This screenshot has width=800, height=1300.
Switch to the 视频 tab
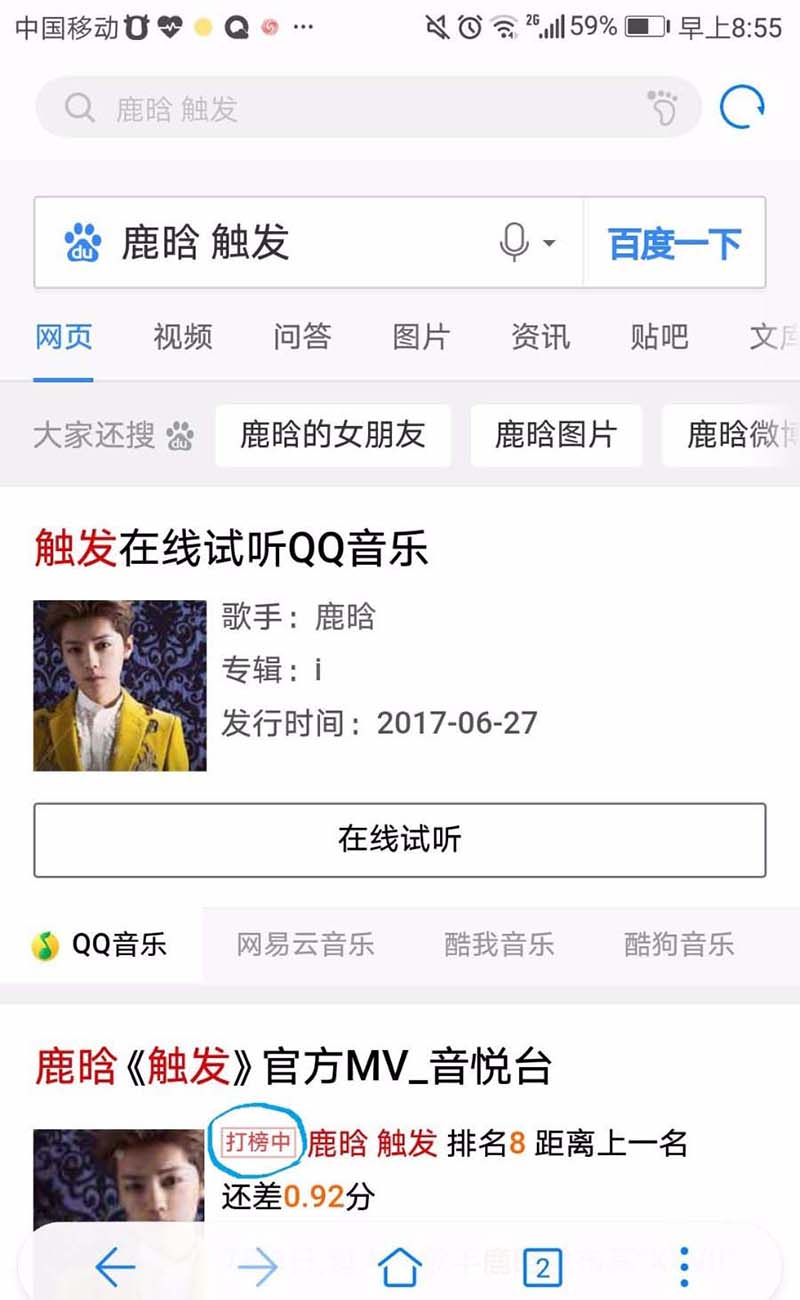pos(182,336)
